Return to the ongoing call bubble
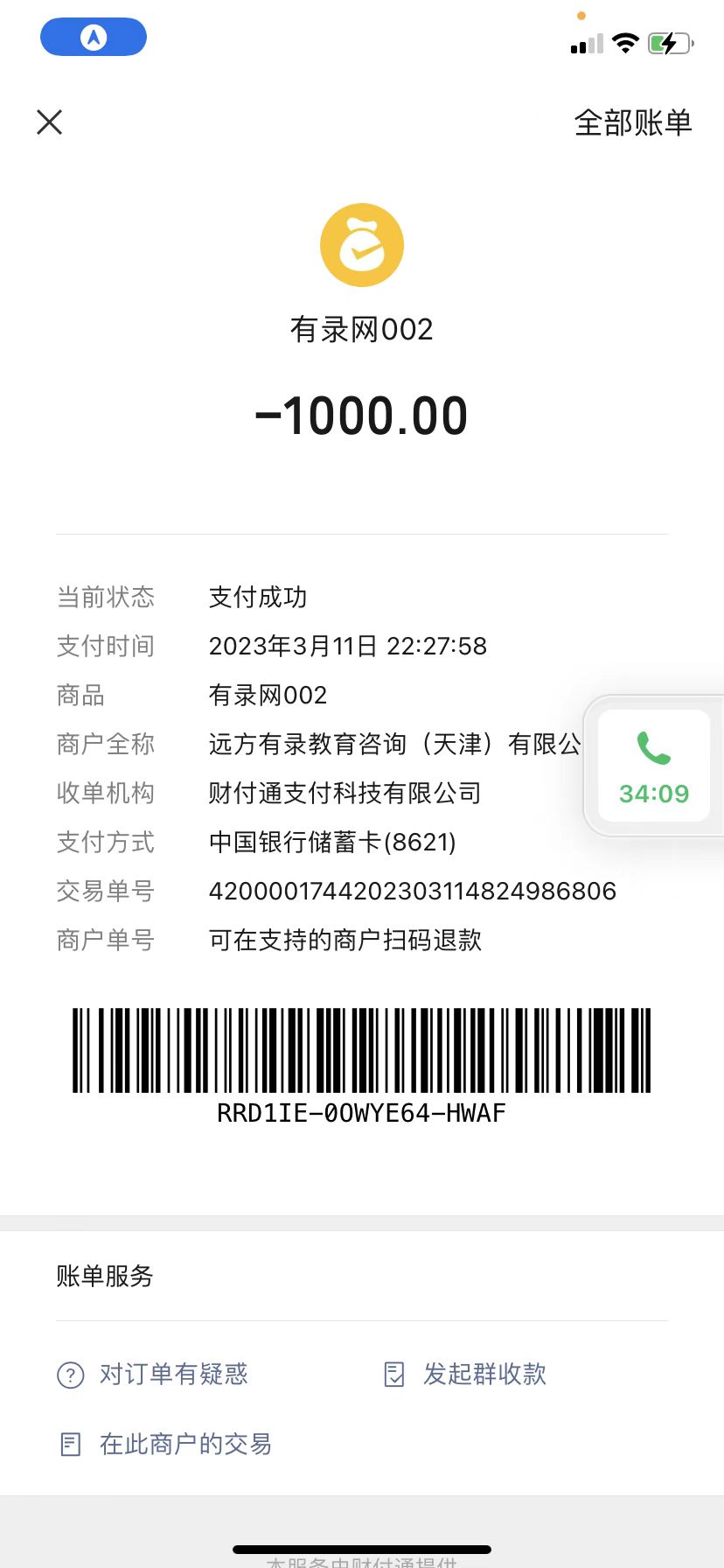Screen dimensions: 724x1568 click(x=653, y=766)
